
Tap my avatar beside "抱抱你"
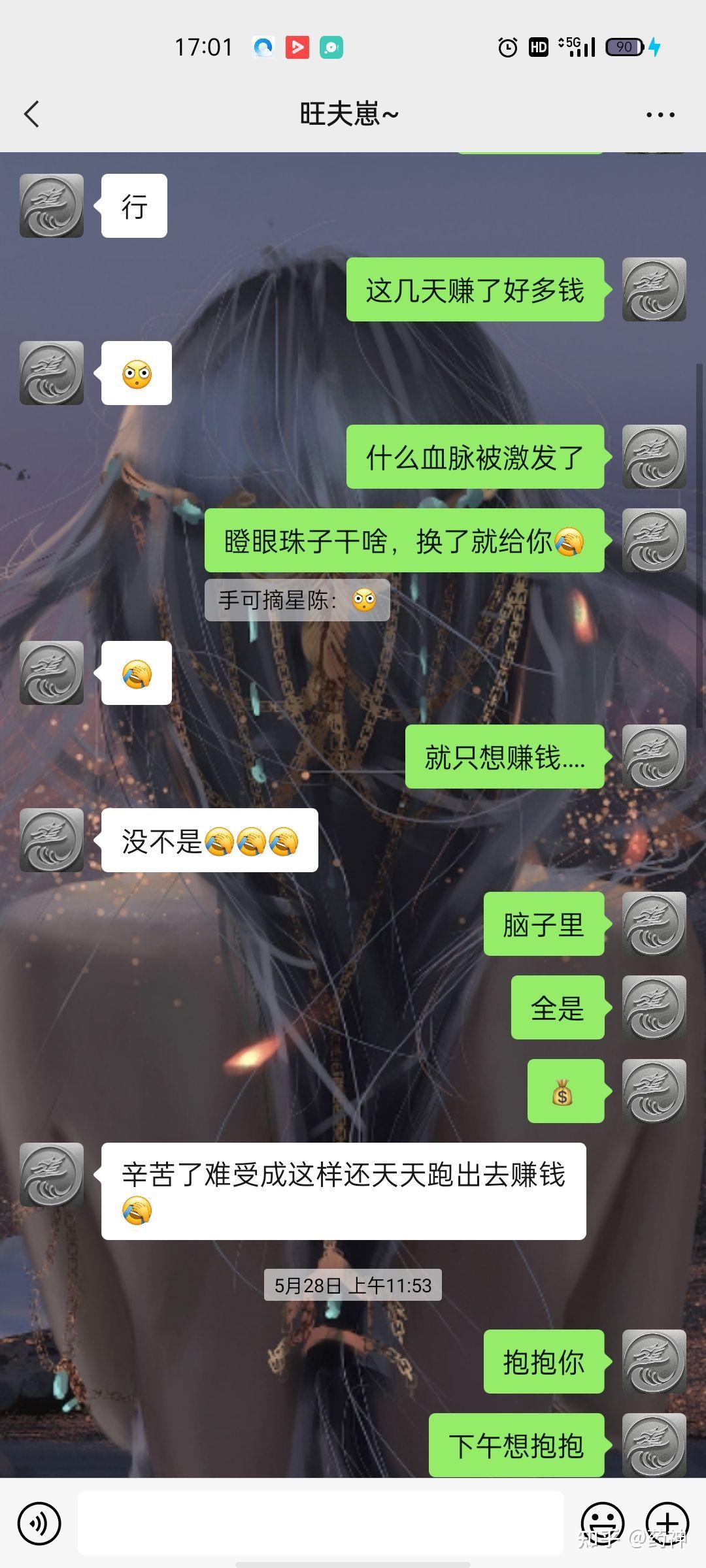[654, 1362]
